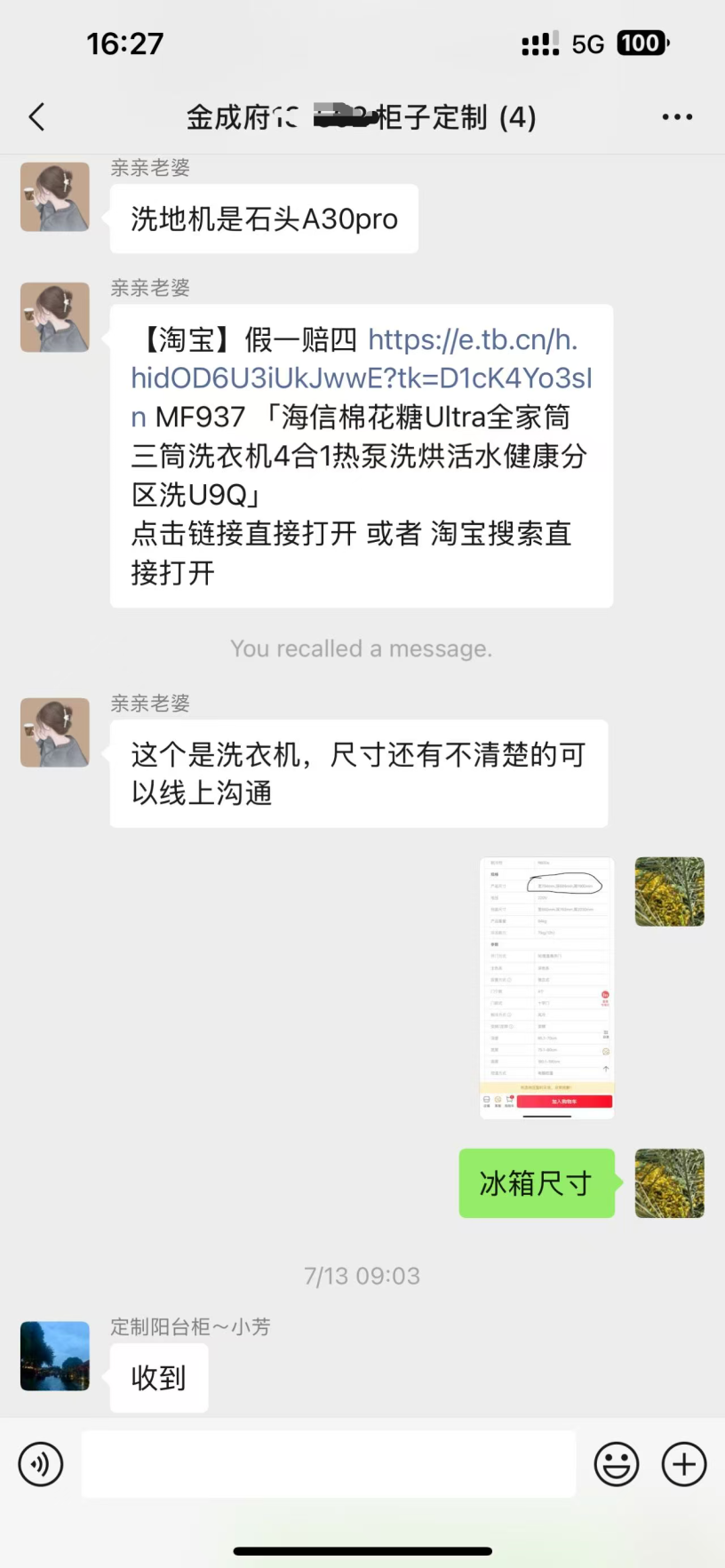Image resolution: width=725 pixels, height=1568 pixels.
Task: Open 亲亲老婆's avatar beside the 洗地机 message
Action: click(55, 197)
